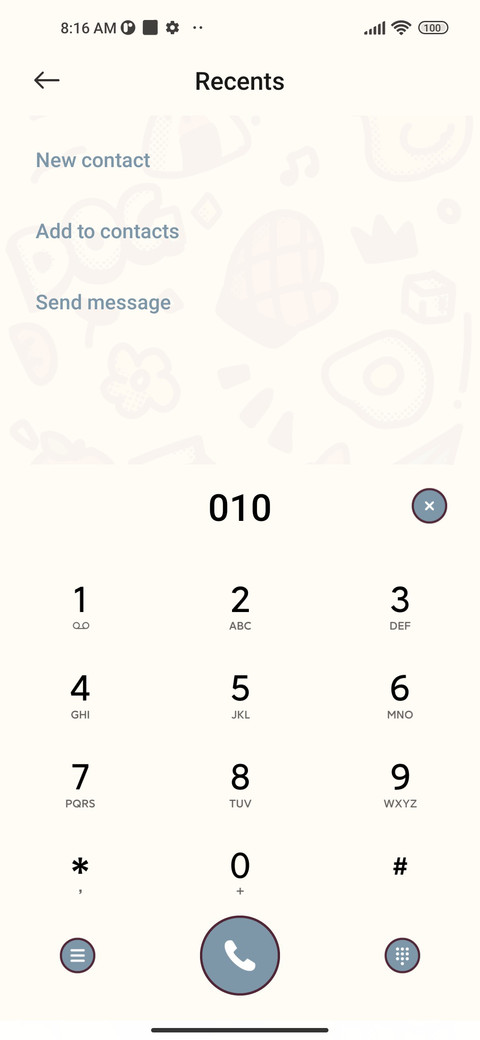Tap the 9 WXYZ key

point(400,786)
